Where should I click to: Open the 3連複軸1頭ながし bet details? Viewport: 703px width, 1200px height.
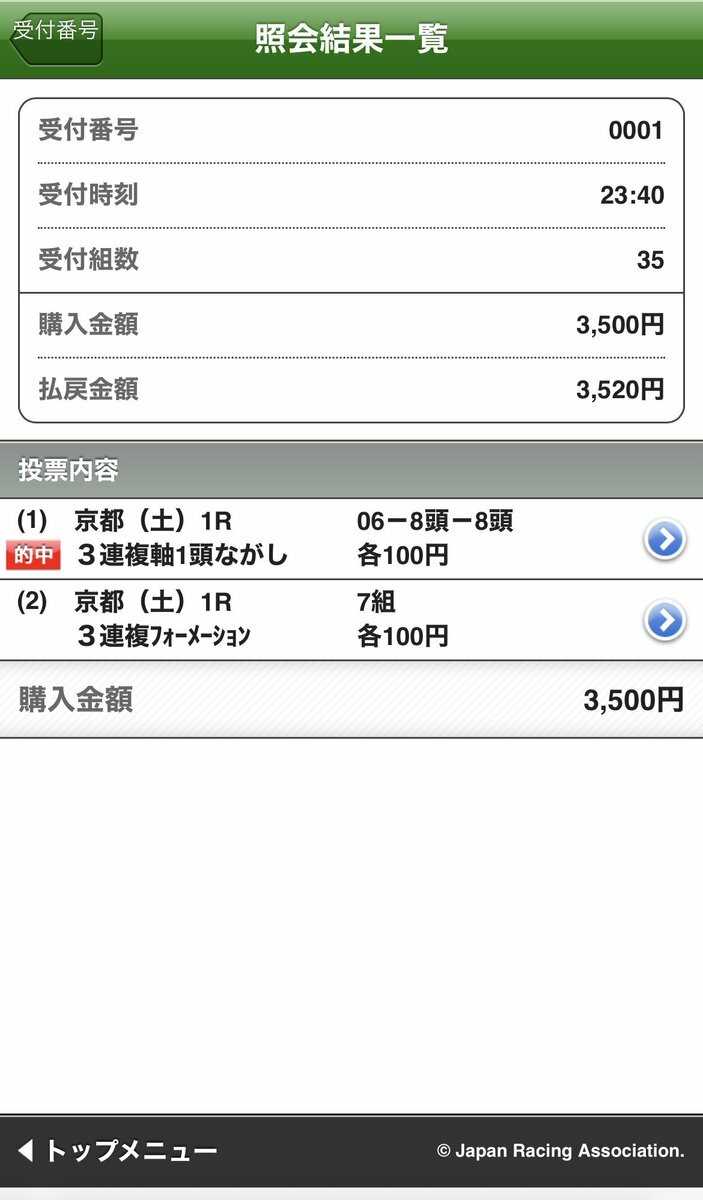[x=351, y=539]
